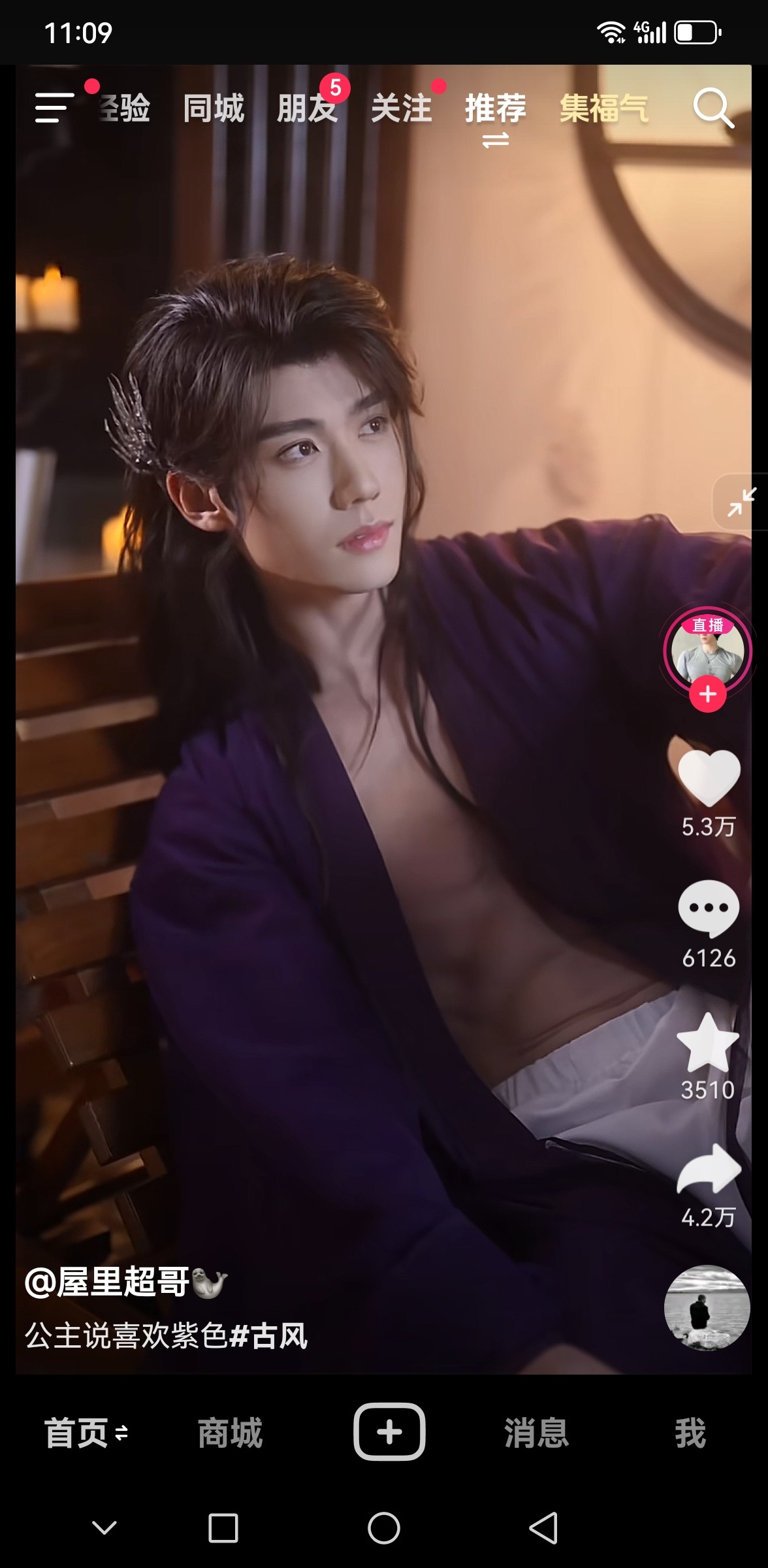Follow the creator with plus button
Image resolution: width=768 pixels, height=1568 pixels.
tap(708, 694)
